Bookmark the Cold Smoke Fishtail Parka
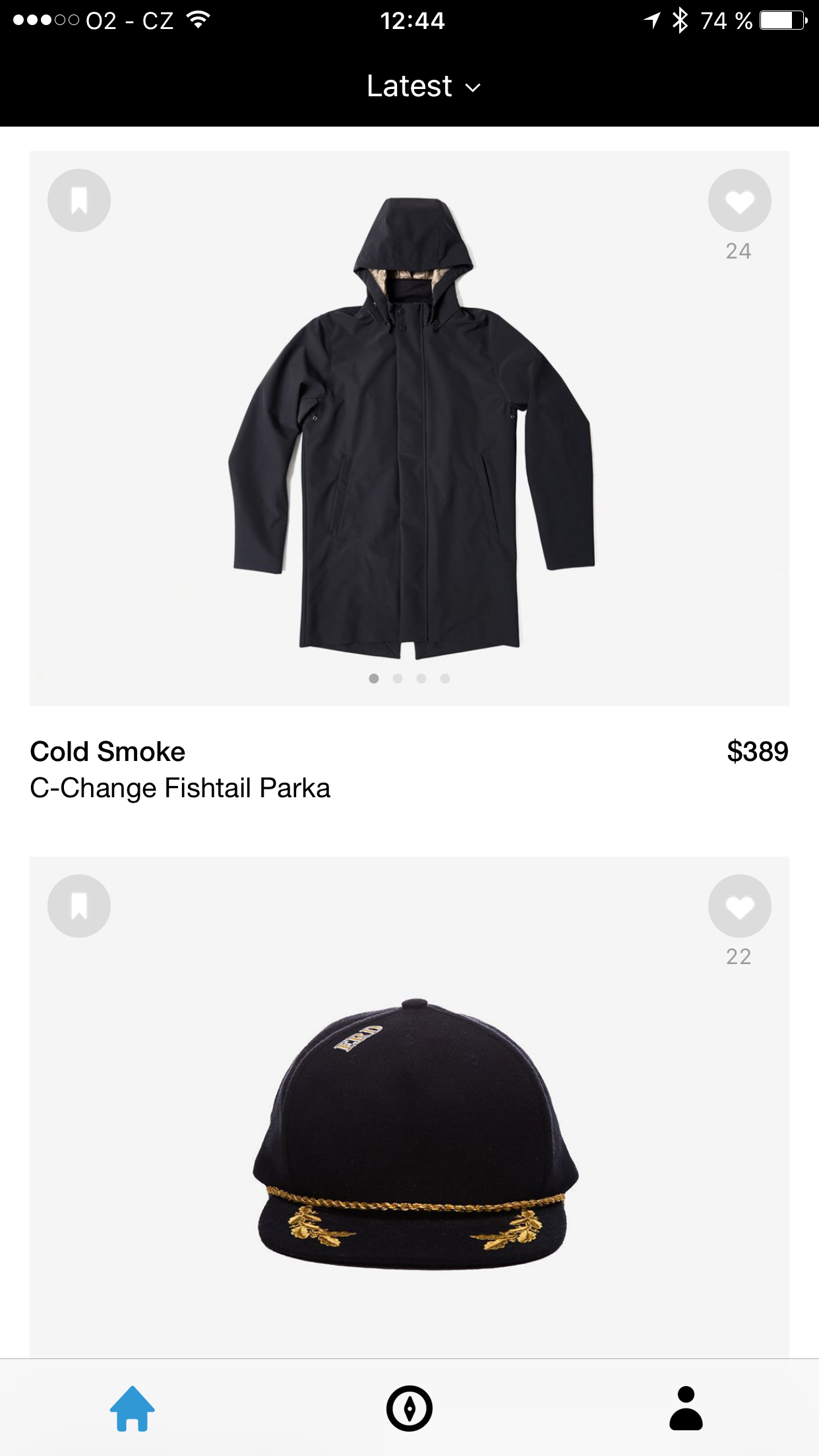 pos(79,200)
